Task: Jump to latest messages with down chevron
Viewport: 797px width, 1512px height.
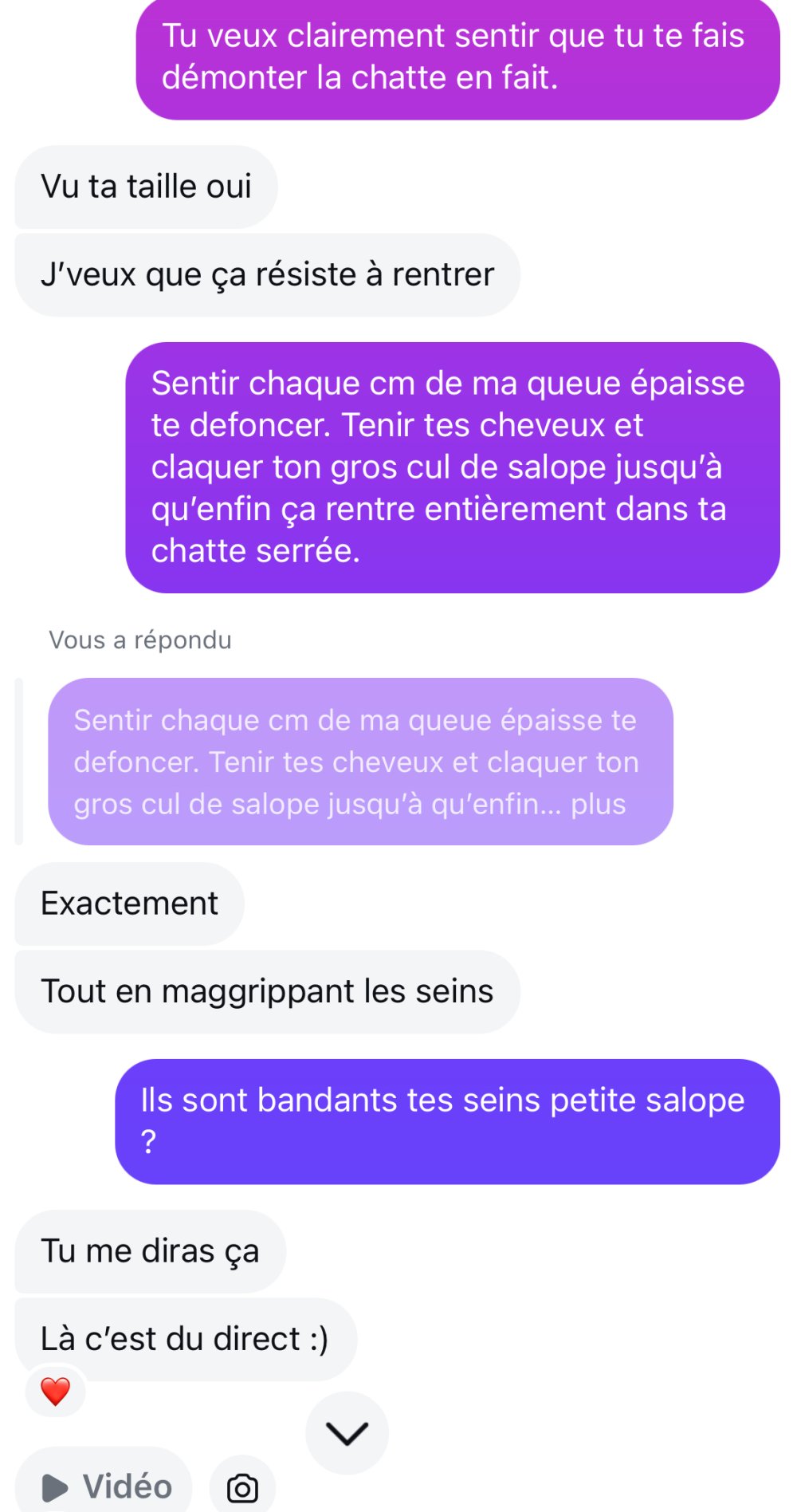Action: click(347, 1433)
